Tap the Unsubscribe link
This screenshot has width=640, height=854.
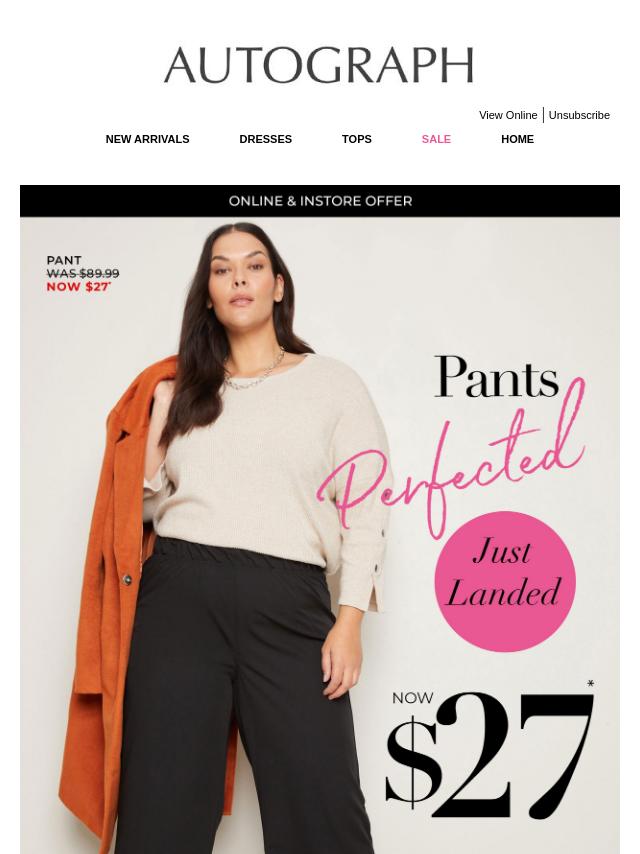tap(578, 115)
